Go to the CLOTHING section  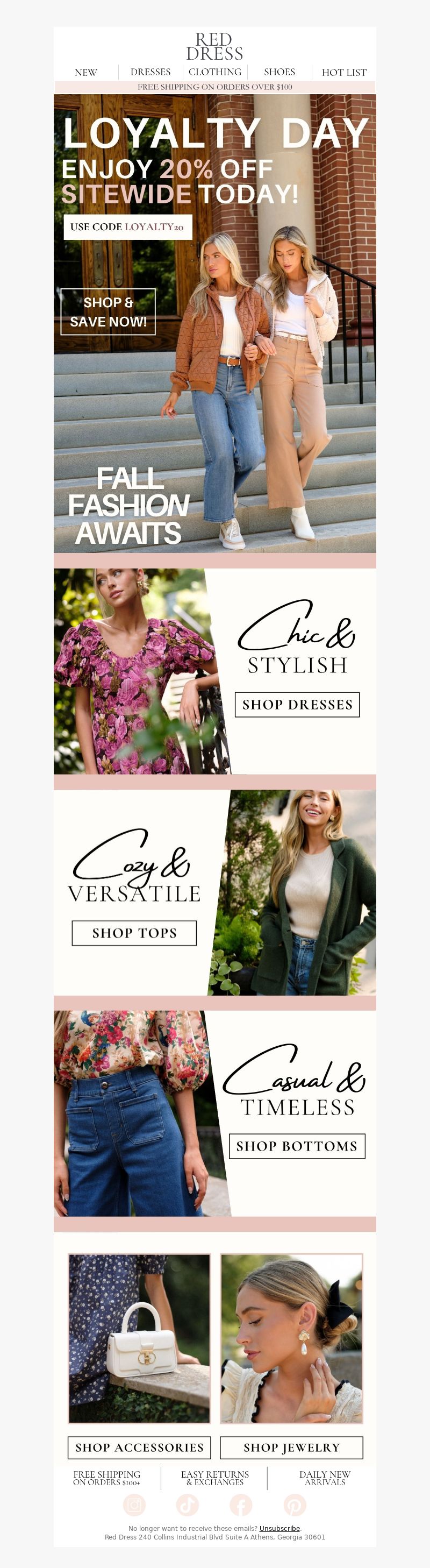pos(214,72)
